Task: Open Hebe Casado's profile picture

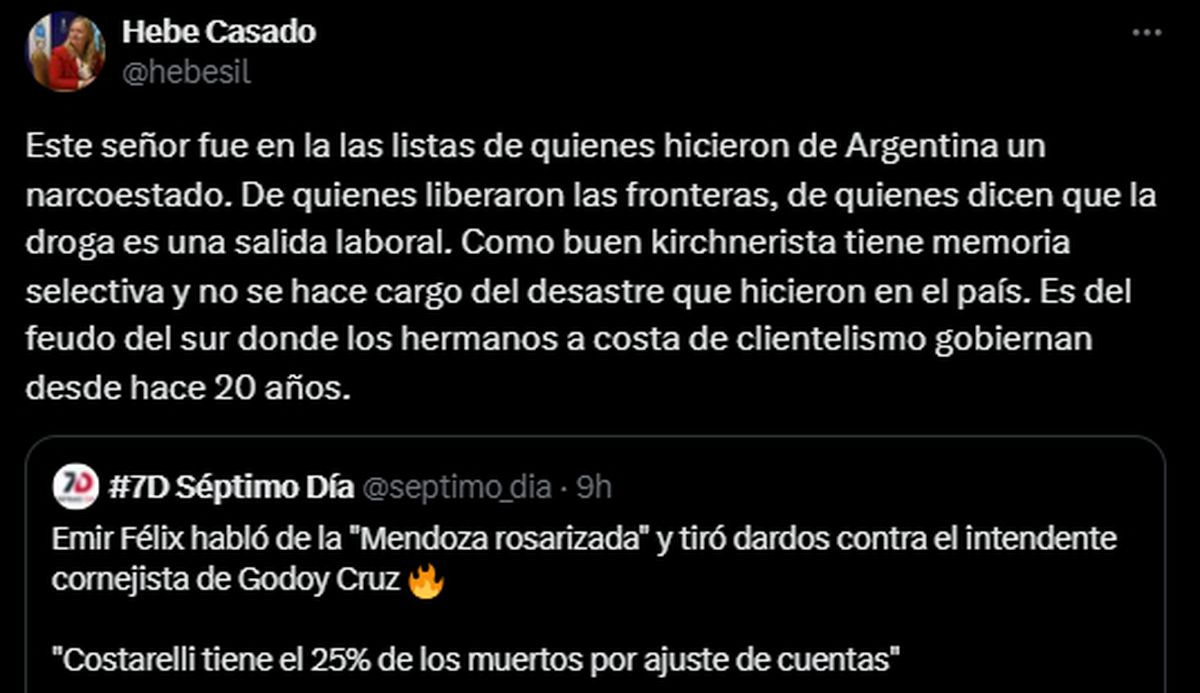Action: [65, 53]
